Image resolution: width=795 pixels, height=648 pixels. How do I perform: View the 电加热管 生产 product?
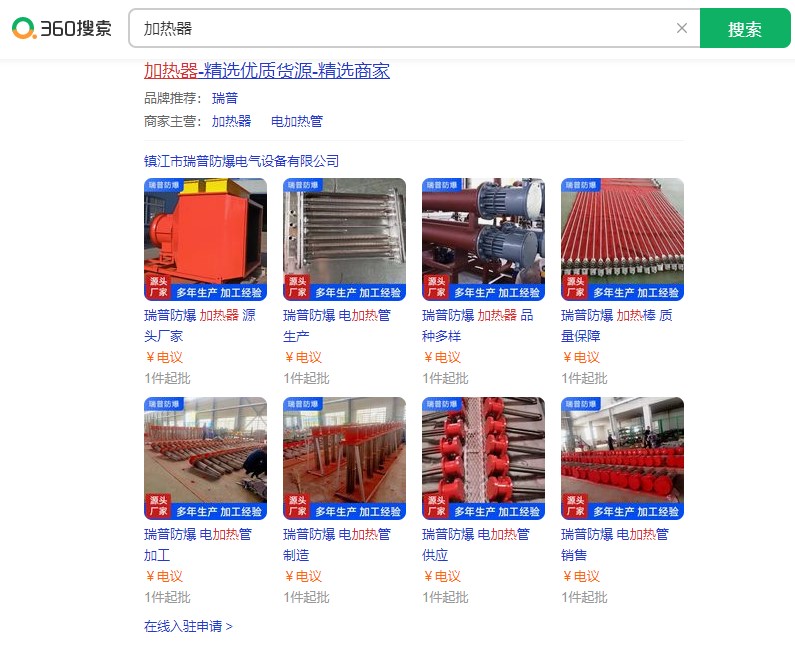[x=344, y=240]
